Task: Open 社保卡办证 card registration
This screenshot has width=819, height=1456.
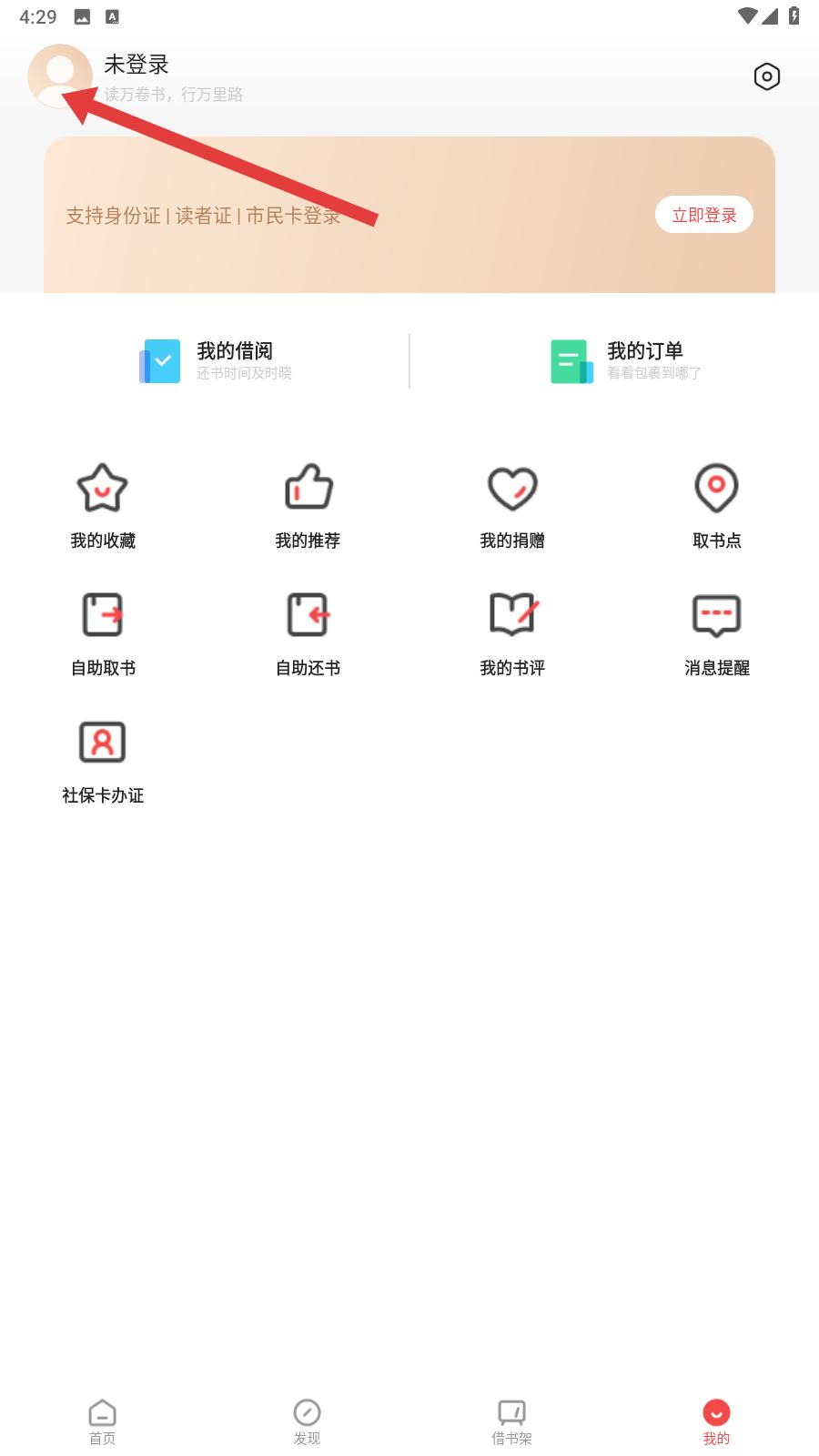Action: [103, 761]
